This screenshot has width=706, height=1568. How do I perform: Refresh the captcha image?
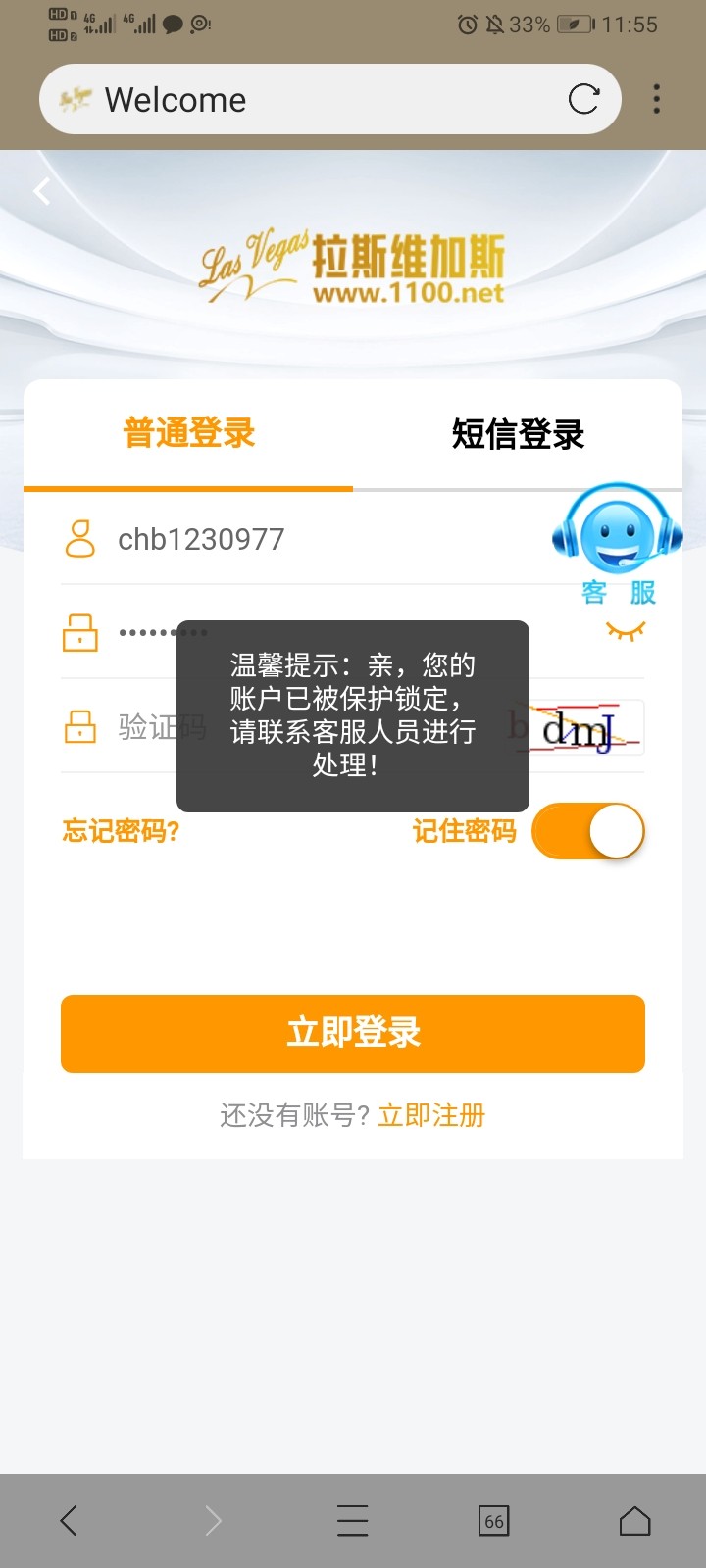pyautogui.click(x=586, y=728)
